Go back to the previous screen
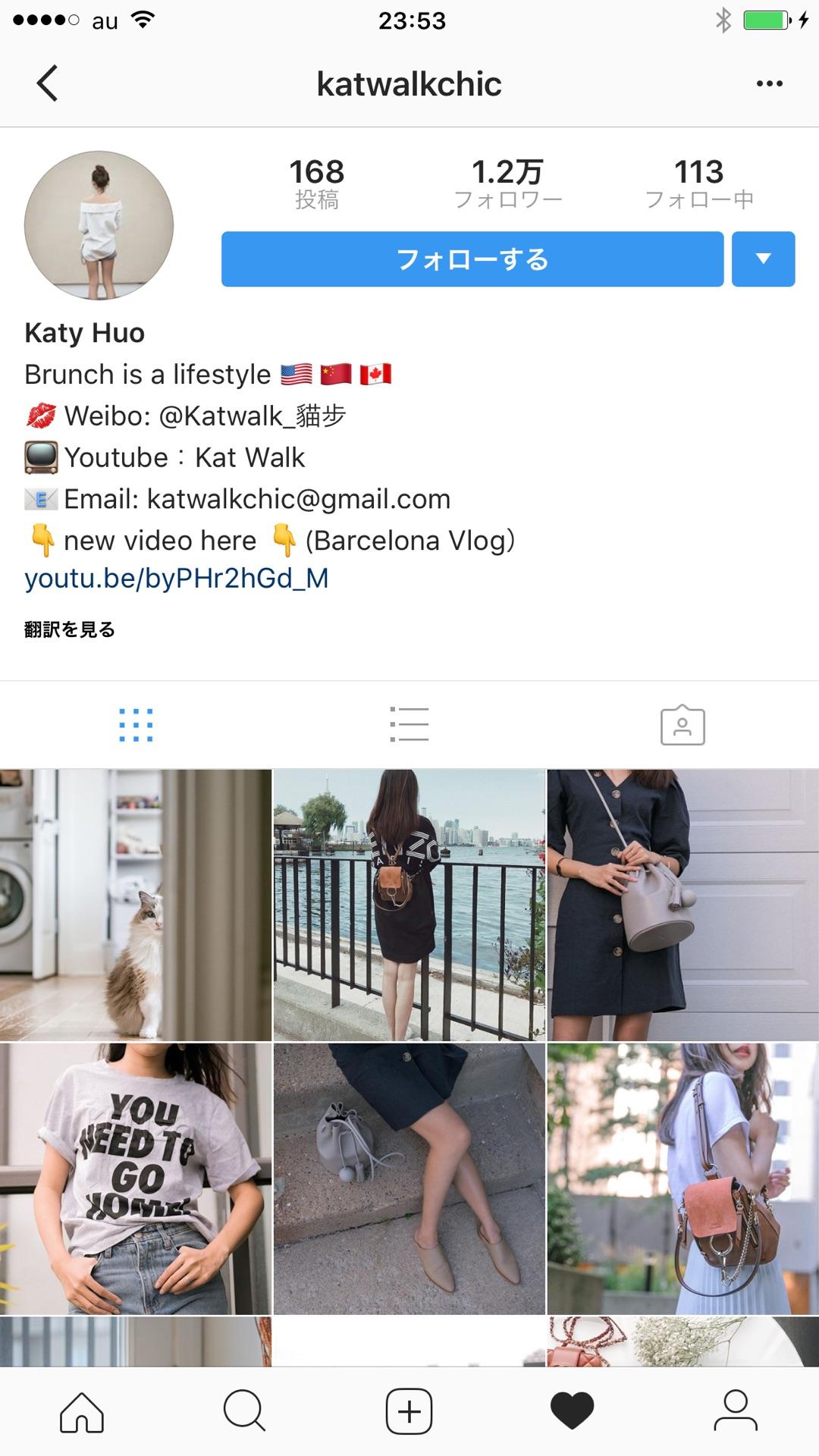This screenshot has height=1456, width=819. click(x=47, y=83)
